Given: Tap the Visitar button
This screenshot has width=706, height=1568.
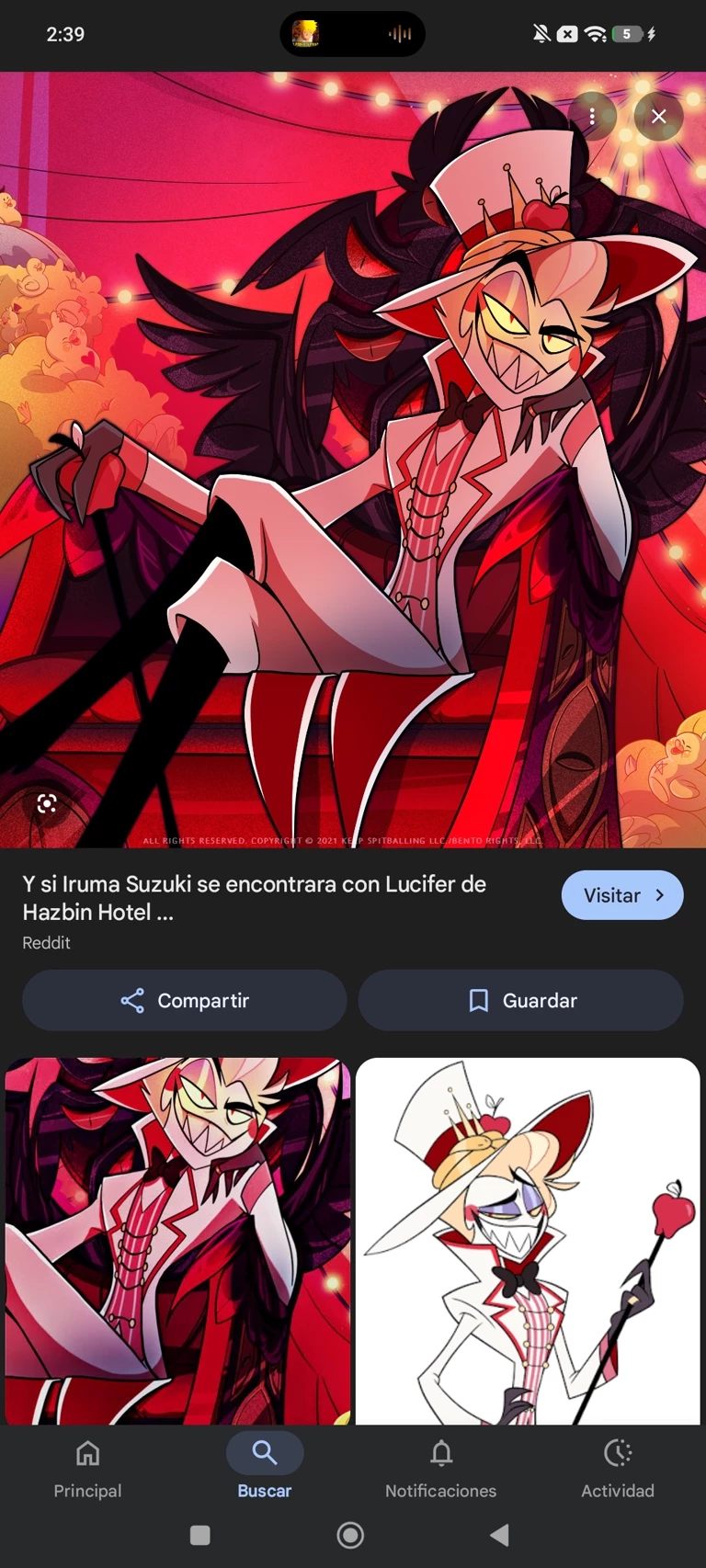Looking at the screenshot, I should click(x=622, y=895).
